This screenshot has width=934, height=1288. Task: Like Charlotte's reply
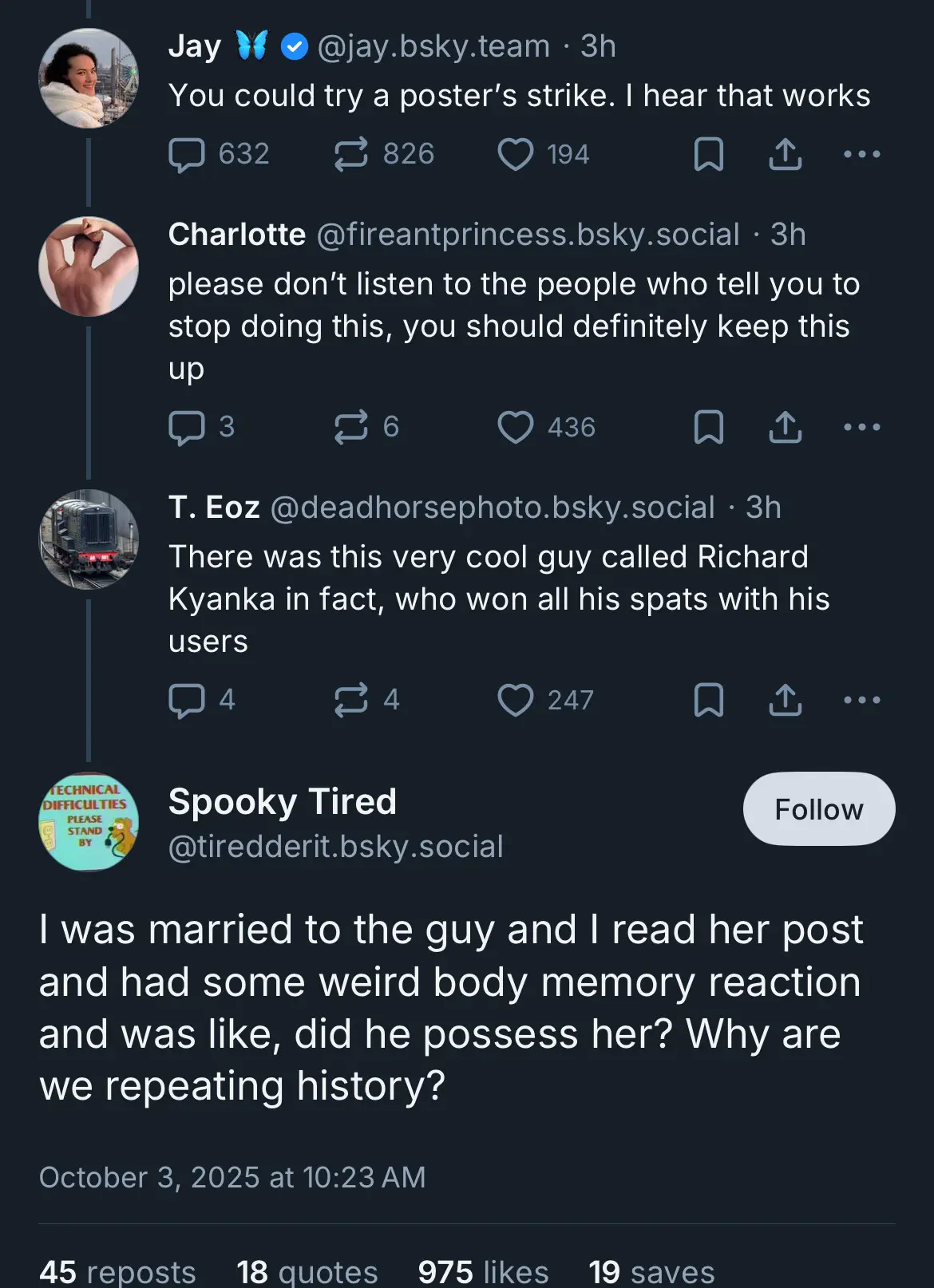click(x=516, y=427)
